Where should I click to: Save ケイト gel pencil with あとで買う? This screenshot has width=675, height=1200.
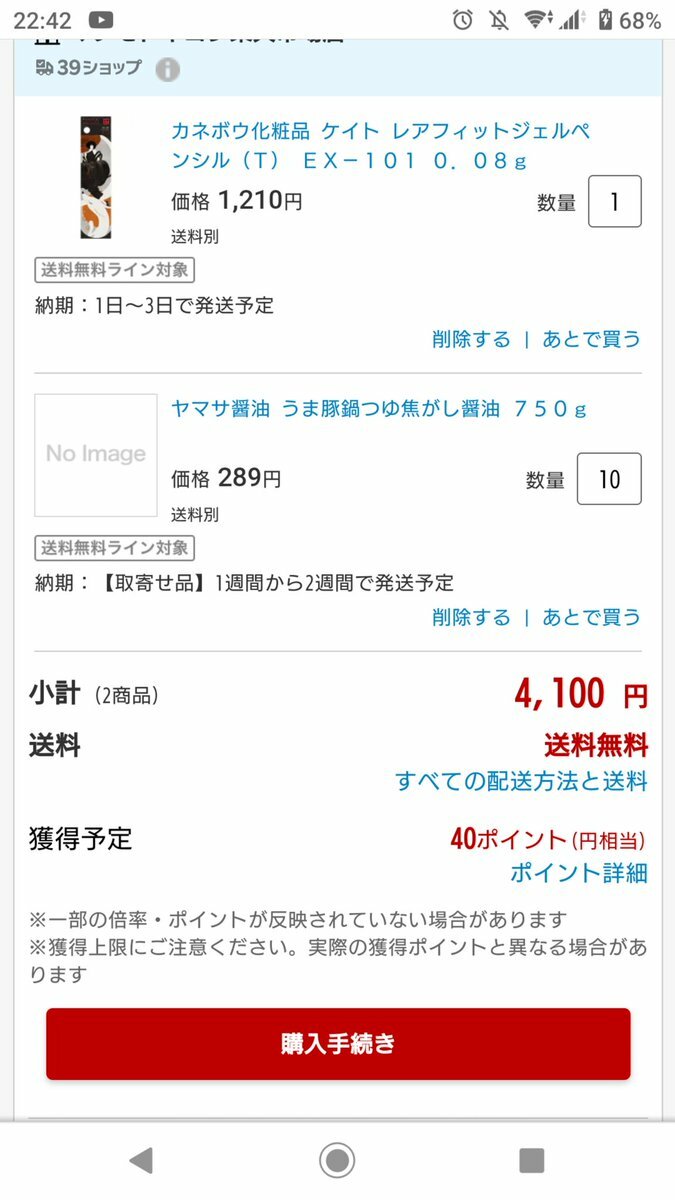(x=591, y=339)
